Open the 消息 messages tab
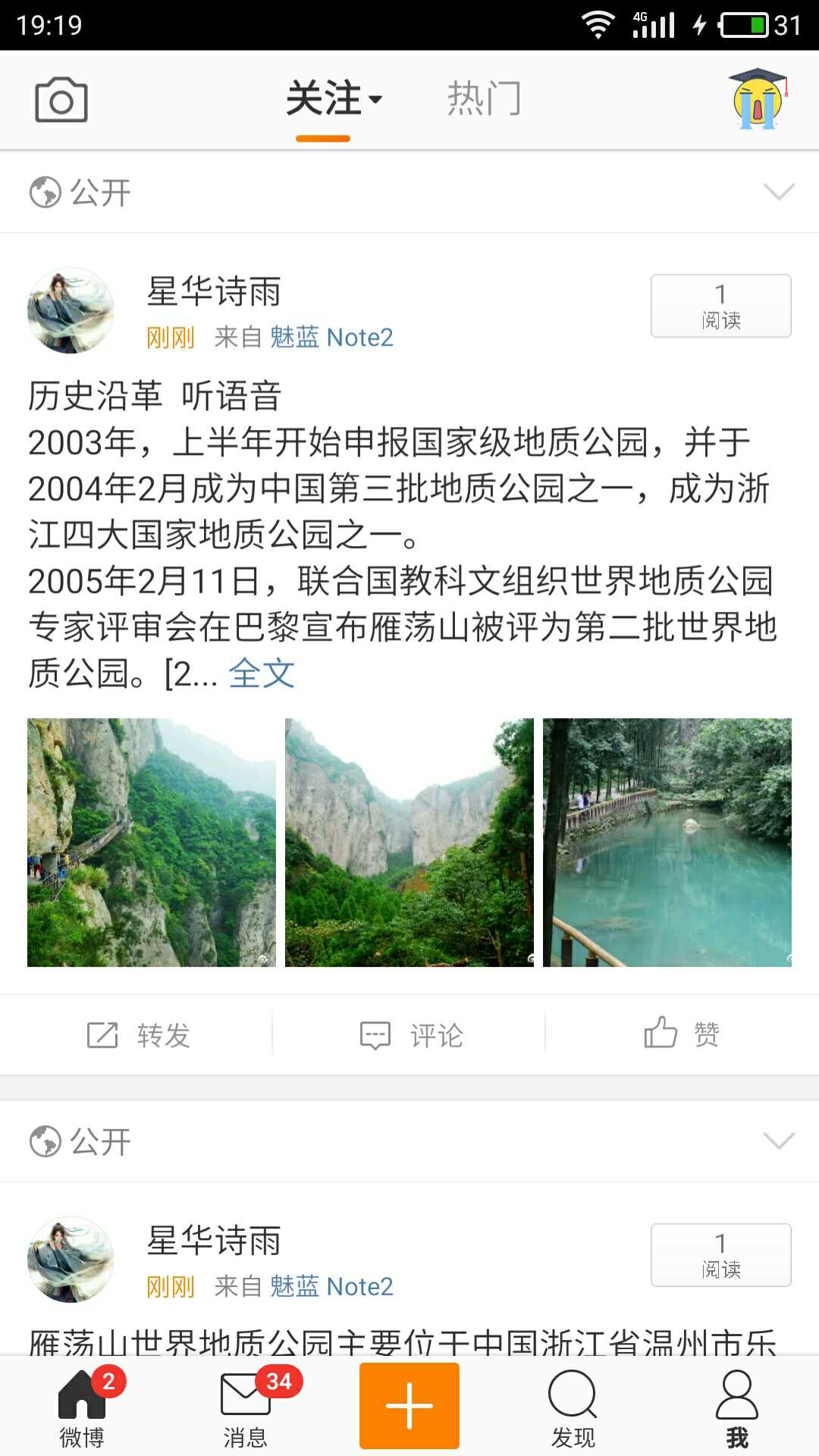Image resolution: width=819 pixels, height=1456 pixels. click(x=246, y=1407)
